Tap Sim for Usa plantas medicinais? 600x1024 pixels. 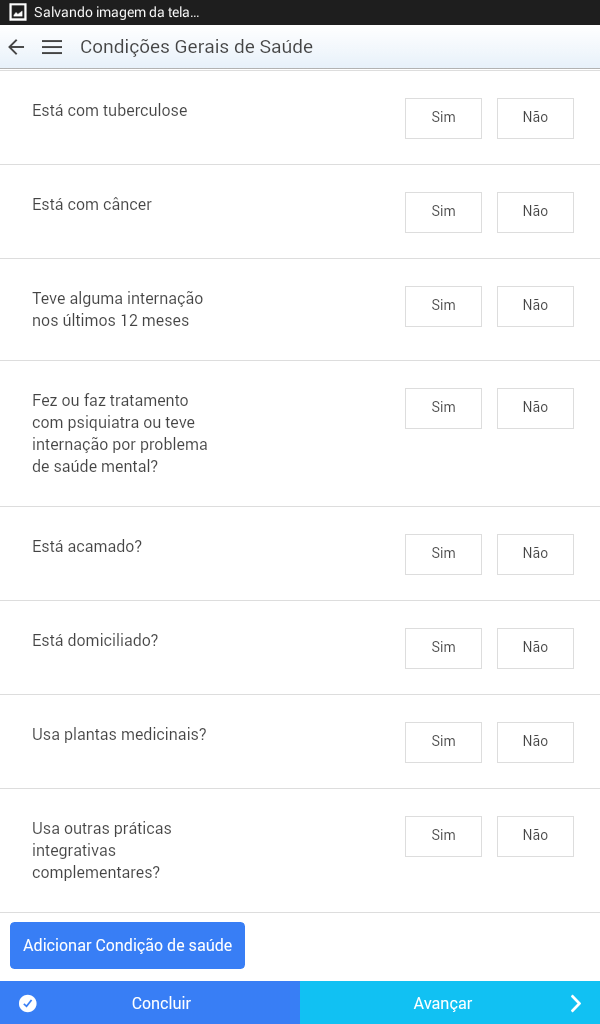443,742
